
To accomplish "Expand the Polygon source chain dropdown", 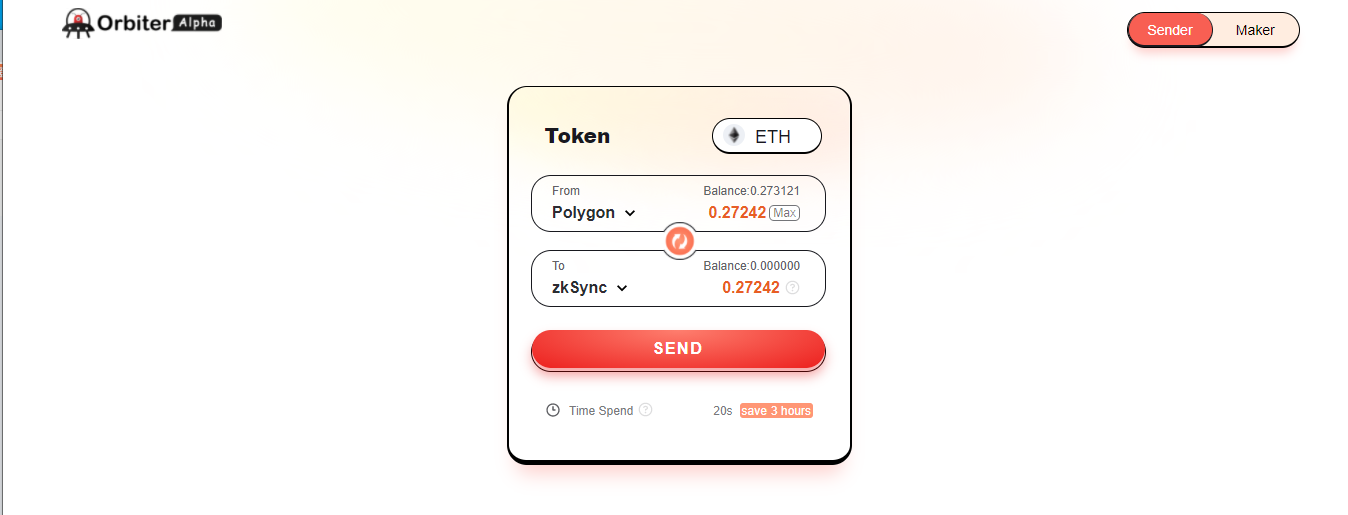I will click(x=594, y=213).
